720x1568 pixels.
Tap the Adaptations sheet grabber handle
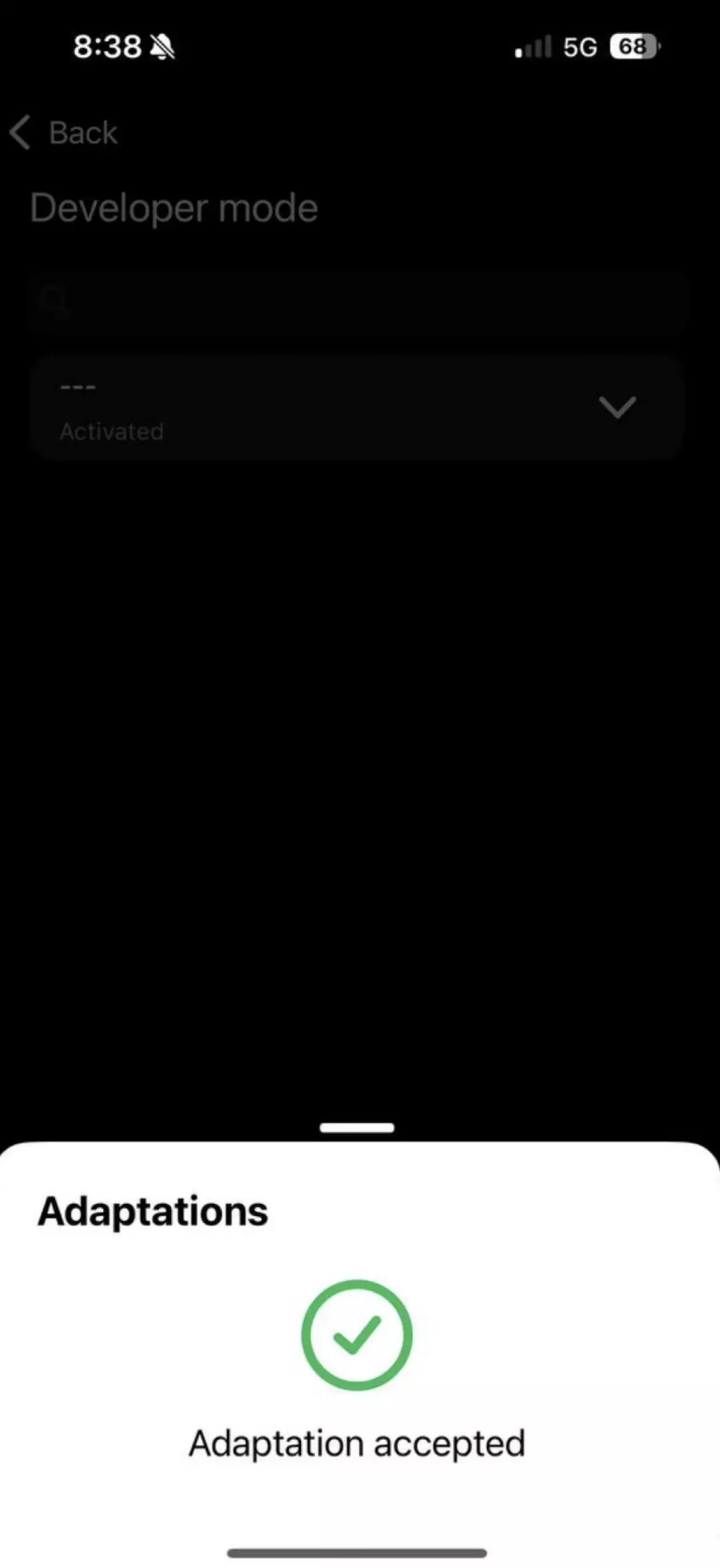pyautogui.click(x=357, y=1127)
